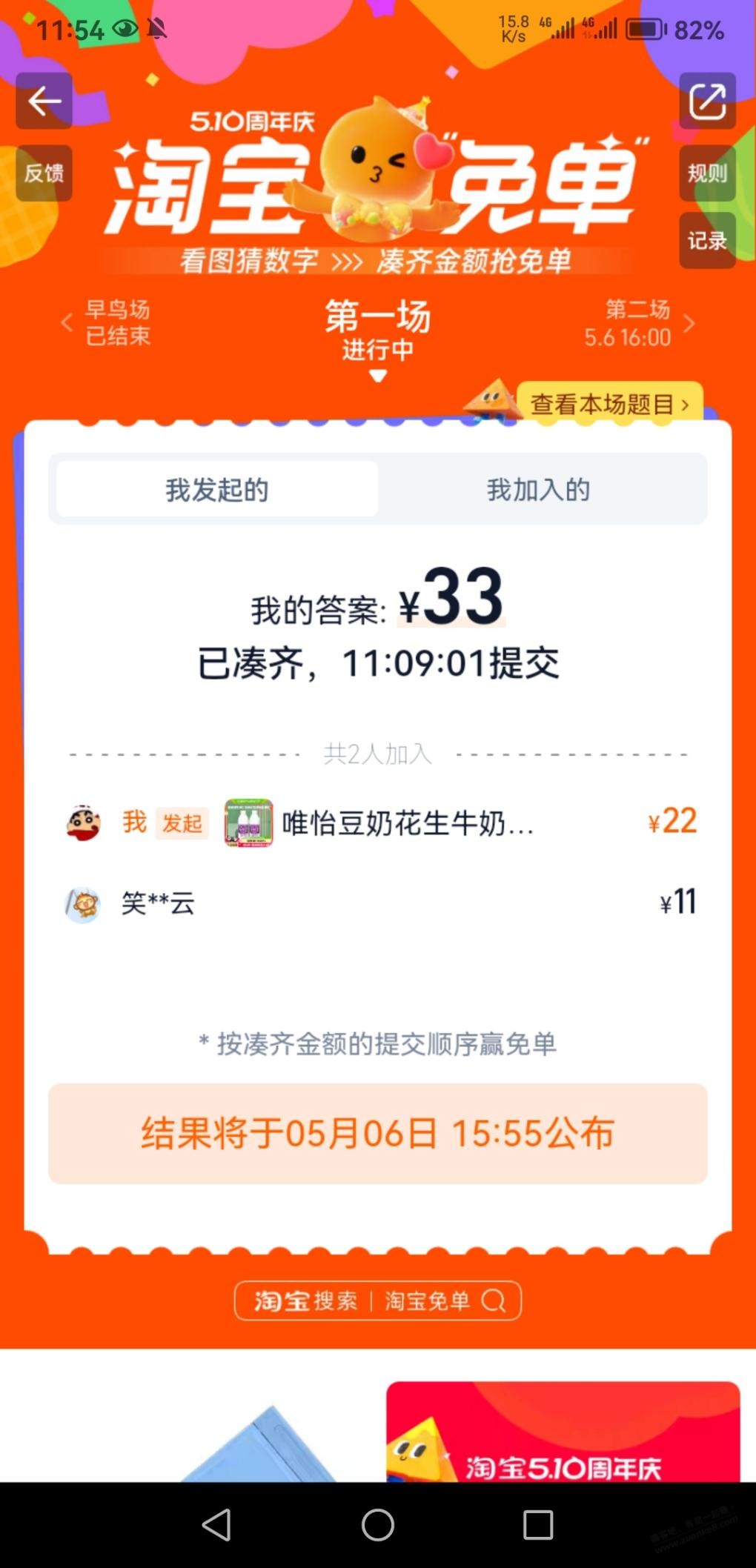Image resolution: width=756 pixels, height=1568 pixels.
Task: Tap the system home button
Action: pyautogui.click(x=378, y=1525)
